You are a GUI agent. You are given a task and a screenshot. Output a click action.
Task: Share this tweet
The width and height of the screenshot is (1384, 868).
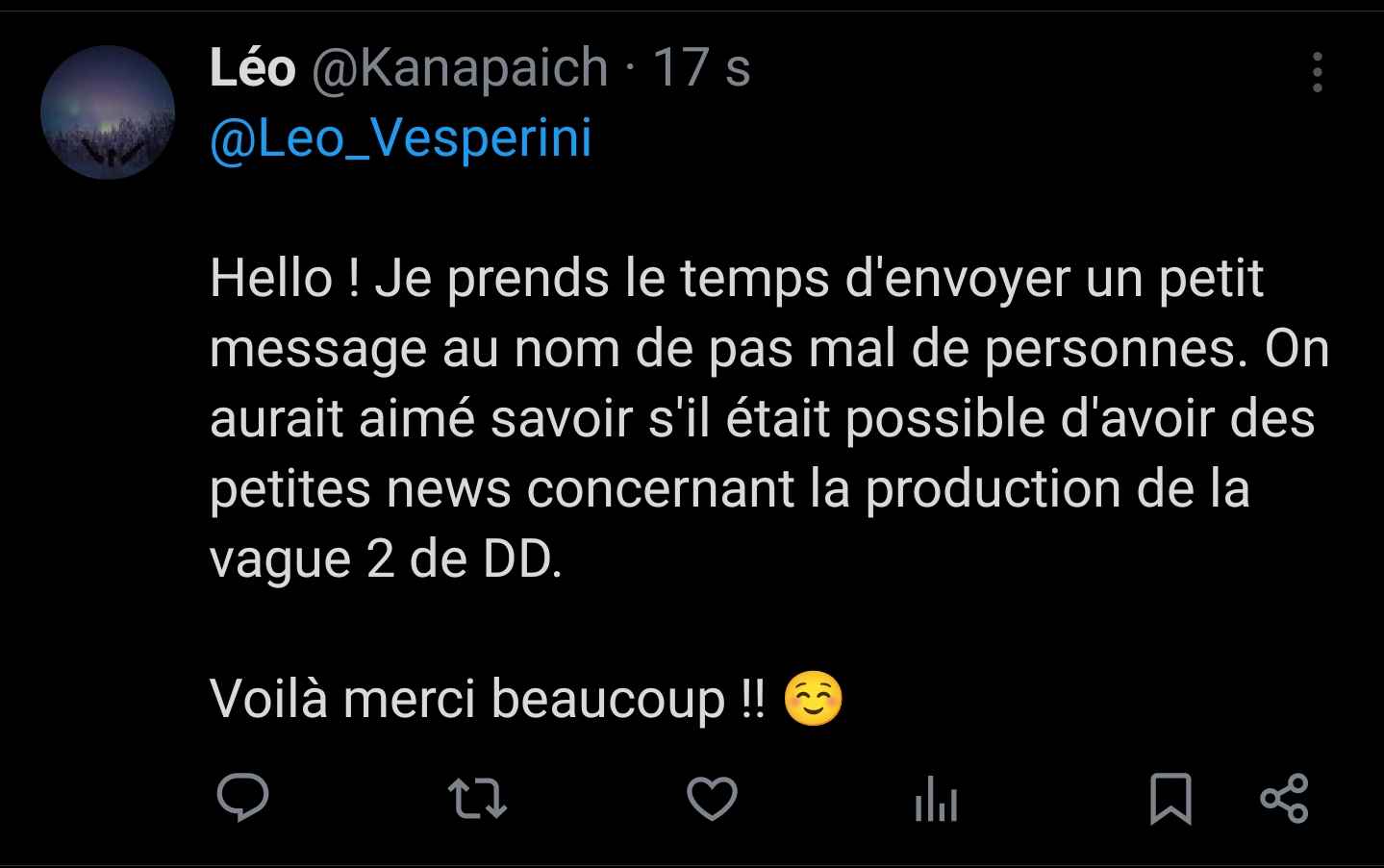tap(1285, 799)
